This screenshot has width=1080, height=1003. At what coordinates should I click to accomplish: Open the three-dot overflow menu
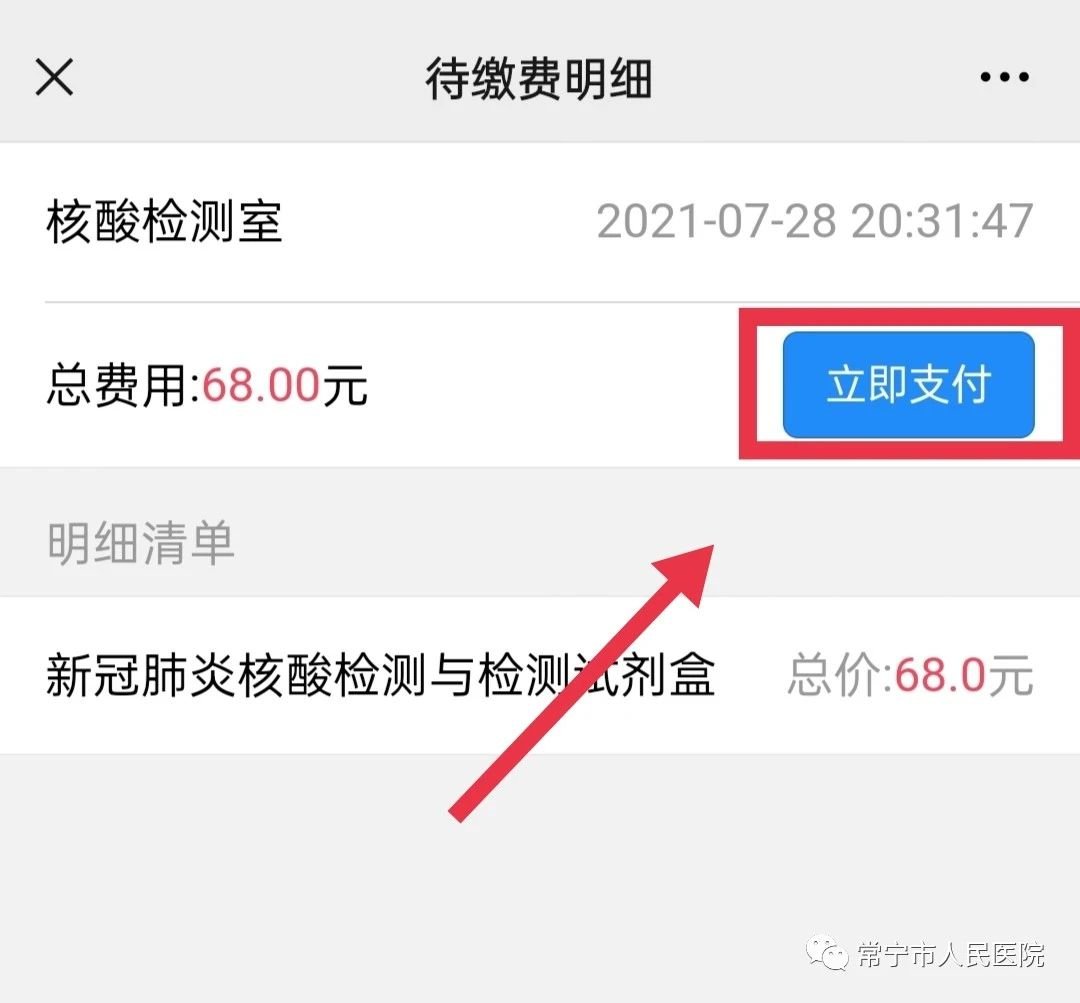[x=1004, y=77]
